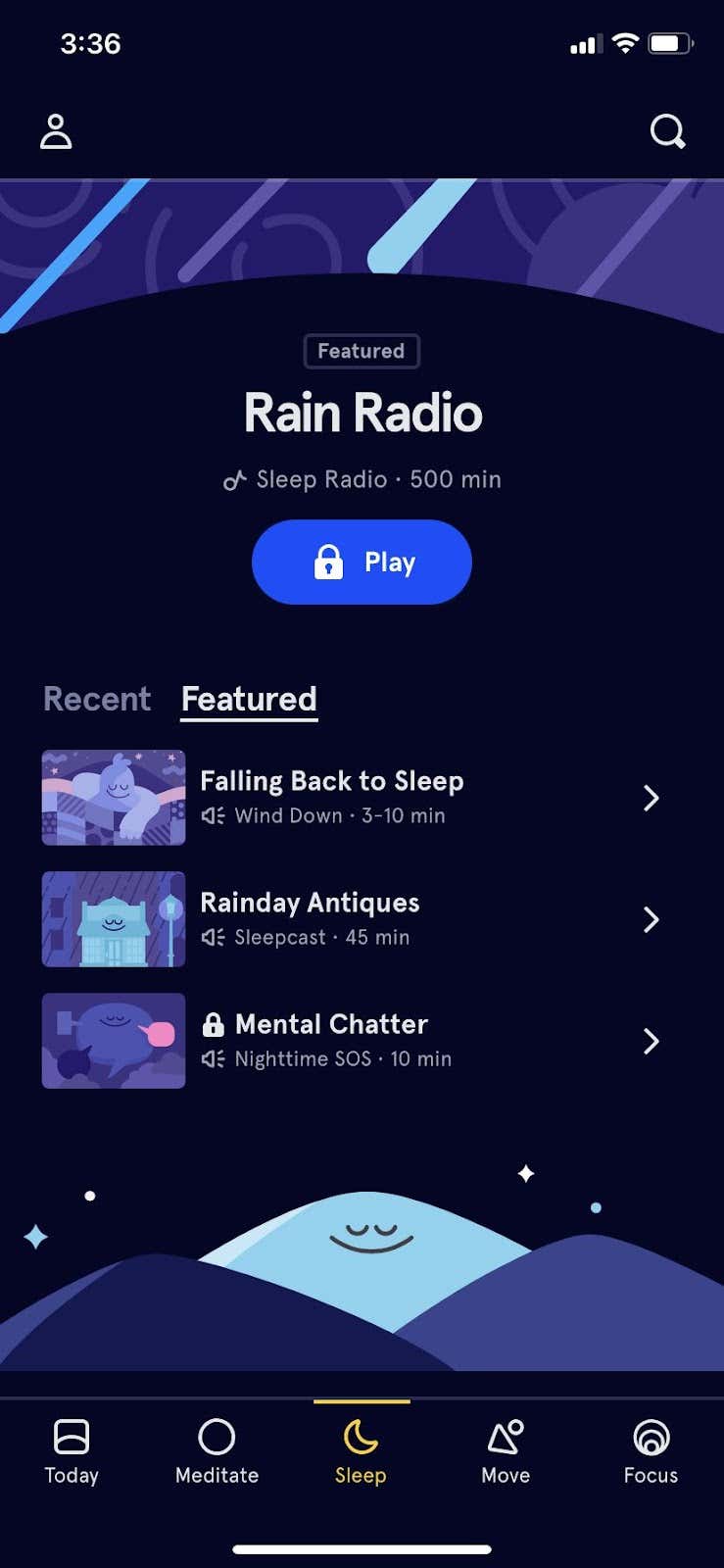
Task: Switch to the Focus tab
Action: (651, 1452)
